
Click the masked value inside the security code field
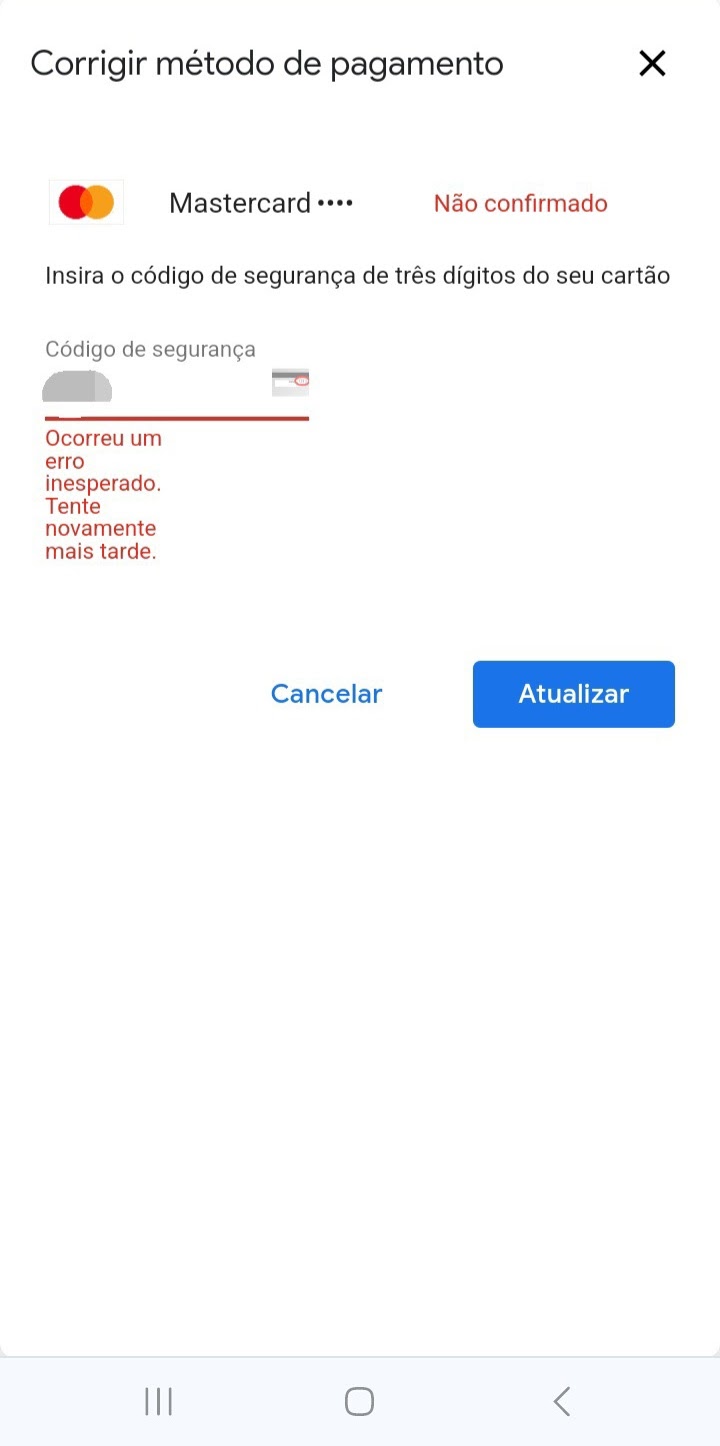(78, 387)
